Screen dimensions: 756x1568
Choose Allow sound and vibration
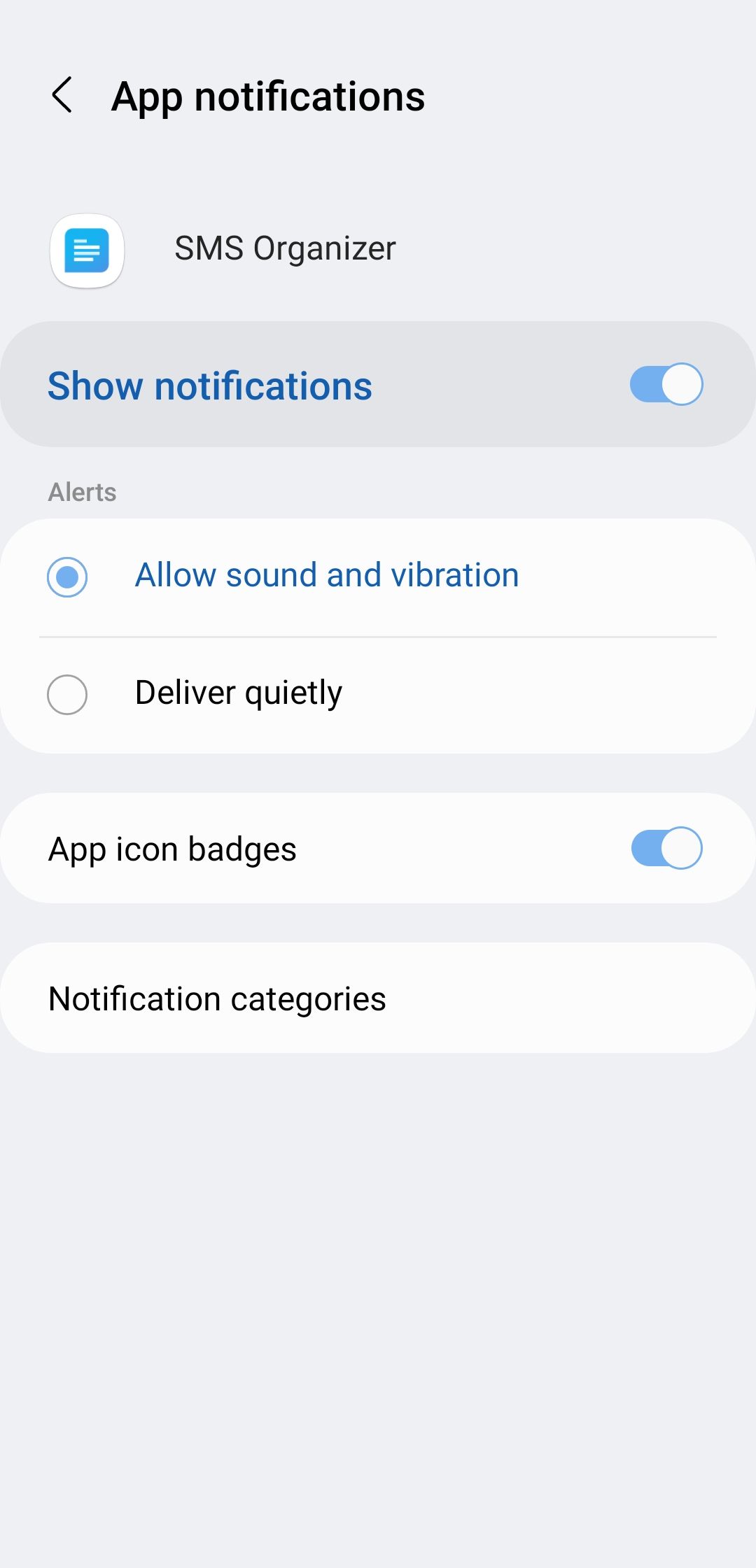[x=67, y=576]
